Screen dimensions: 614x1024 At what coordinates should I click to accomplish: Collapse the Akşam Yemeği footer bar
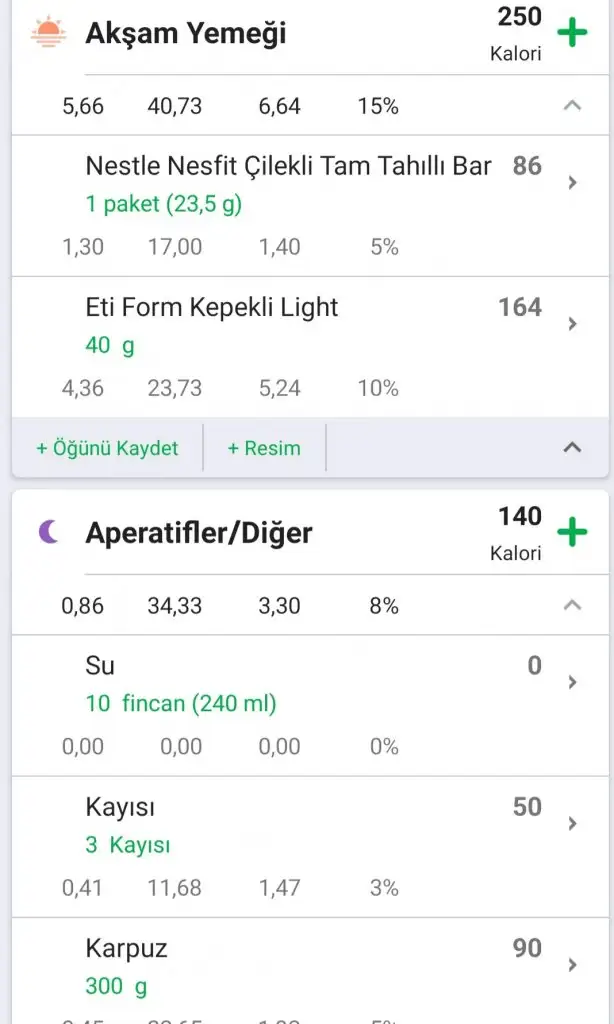tap(572, 448)
